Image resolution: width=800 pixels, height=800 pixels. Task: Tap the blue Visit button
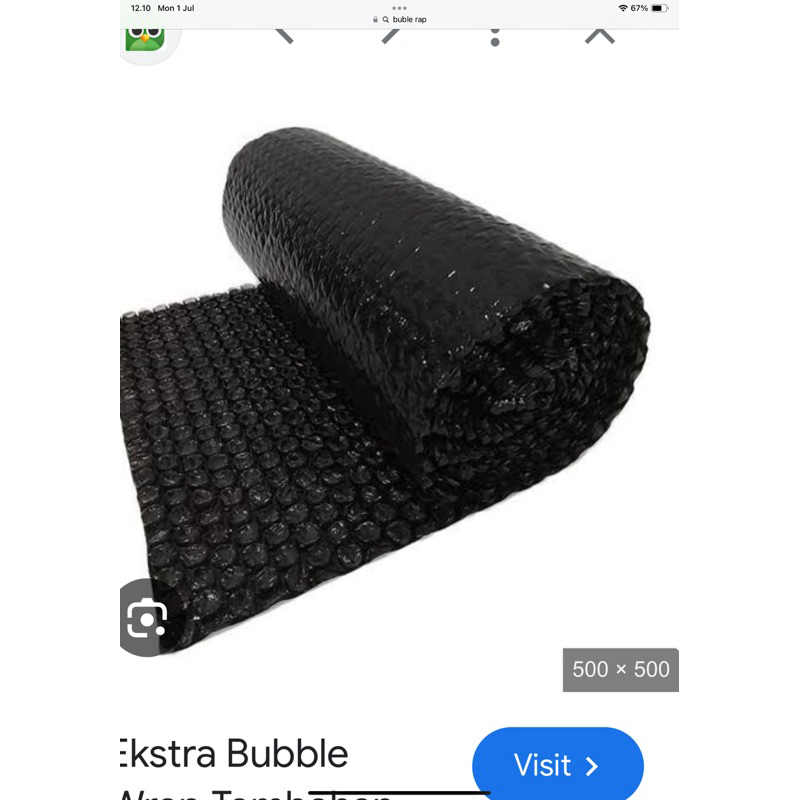click(x=557, y=766)
